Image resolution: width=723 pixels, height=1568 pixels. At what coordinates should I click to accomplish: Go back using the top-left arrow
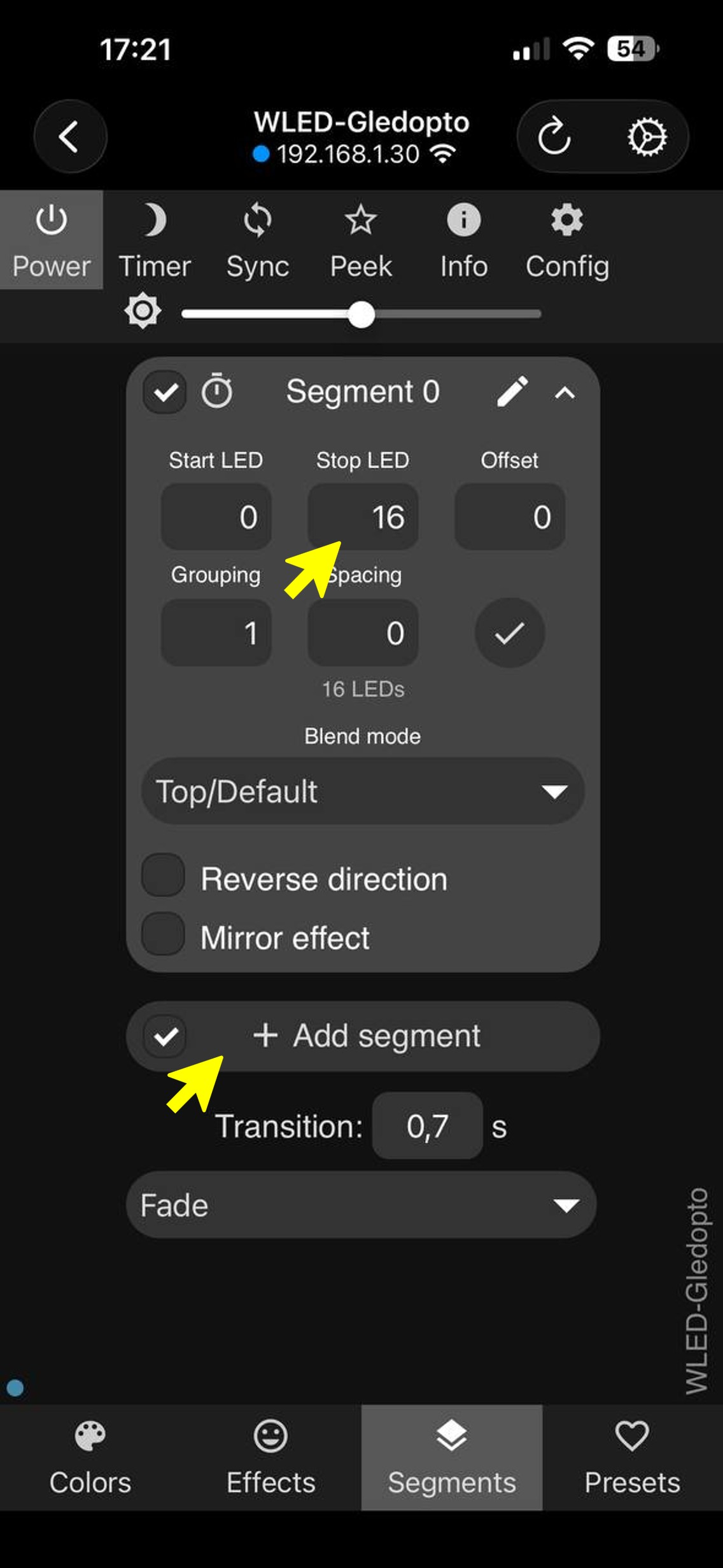pos(70,136)
